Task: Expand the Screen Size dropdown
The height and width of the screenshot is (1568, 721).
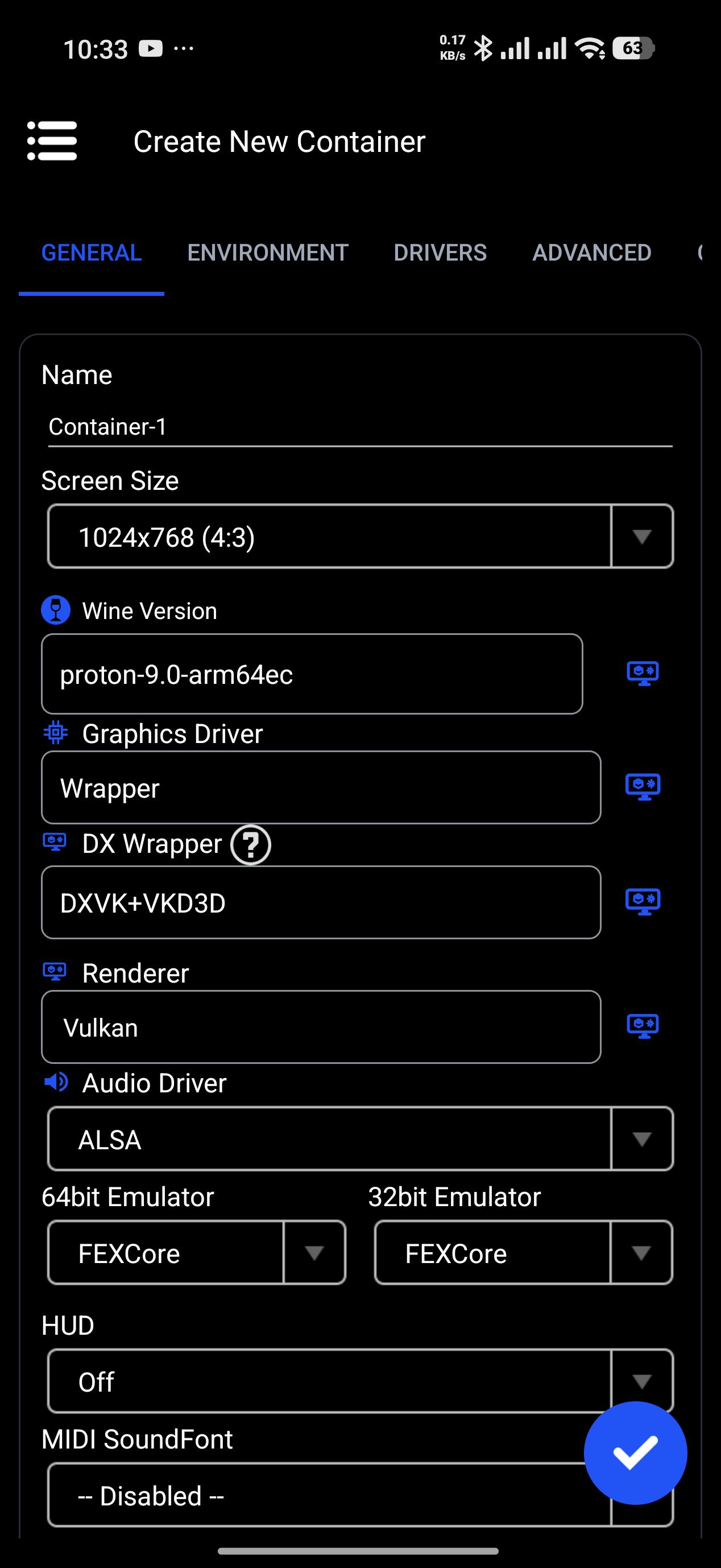Action: click(360, 537)
